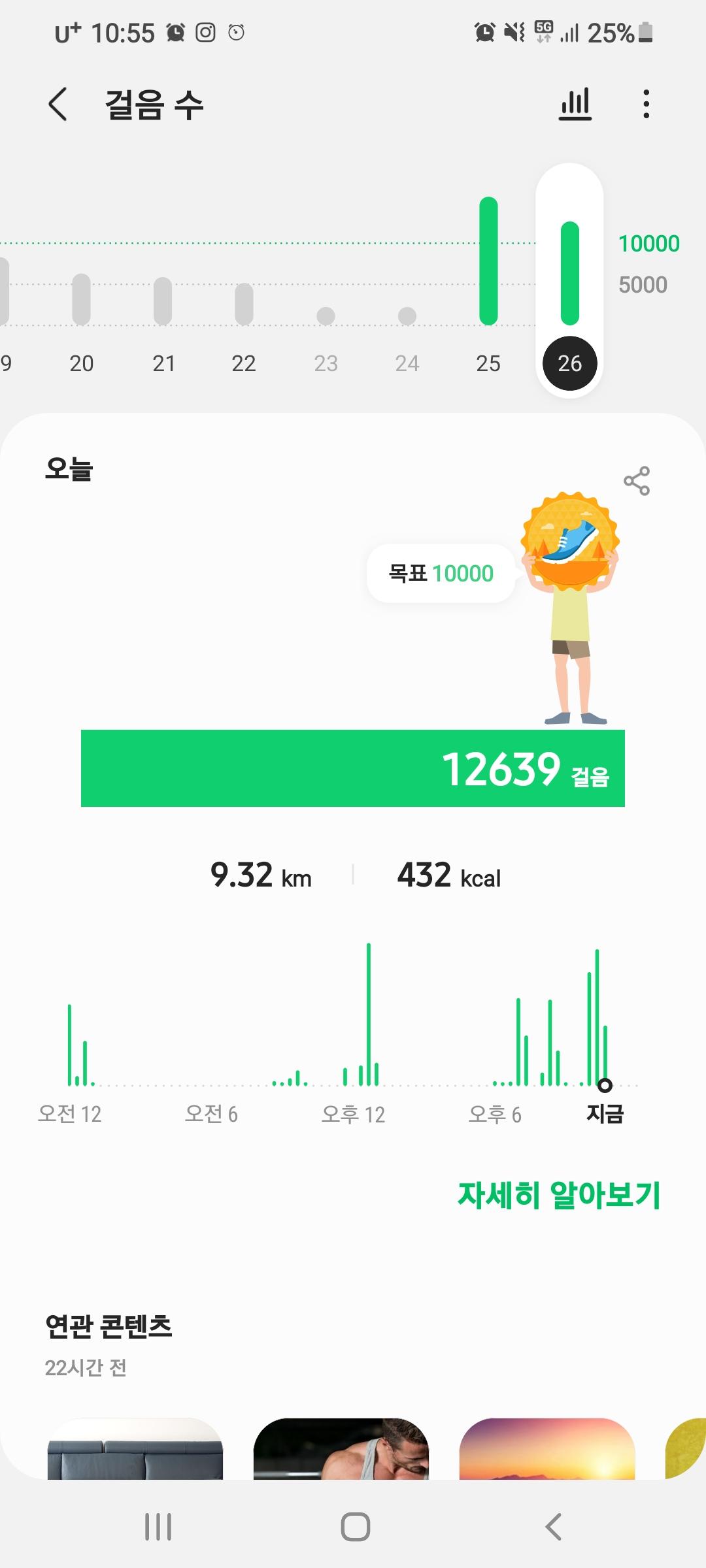This screenshot has width=706, height=1568.
Task: Open the step trends chart icon
Action: click(x=575, y=105)
